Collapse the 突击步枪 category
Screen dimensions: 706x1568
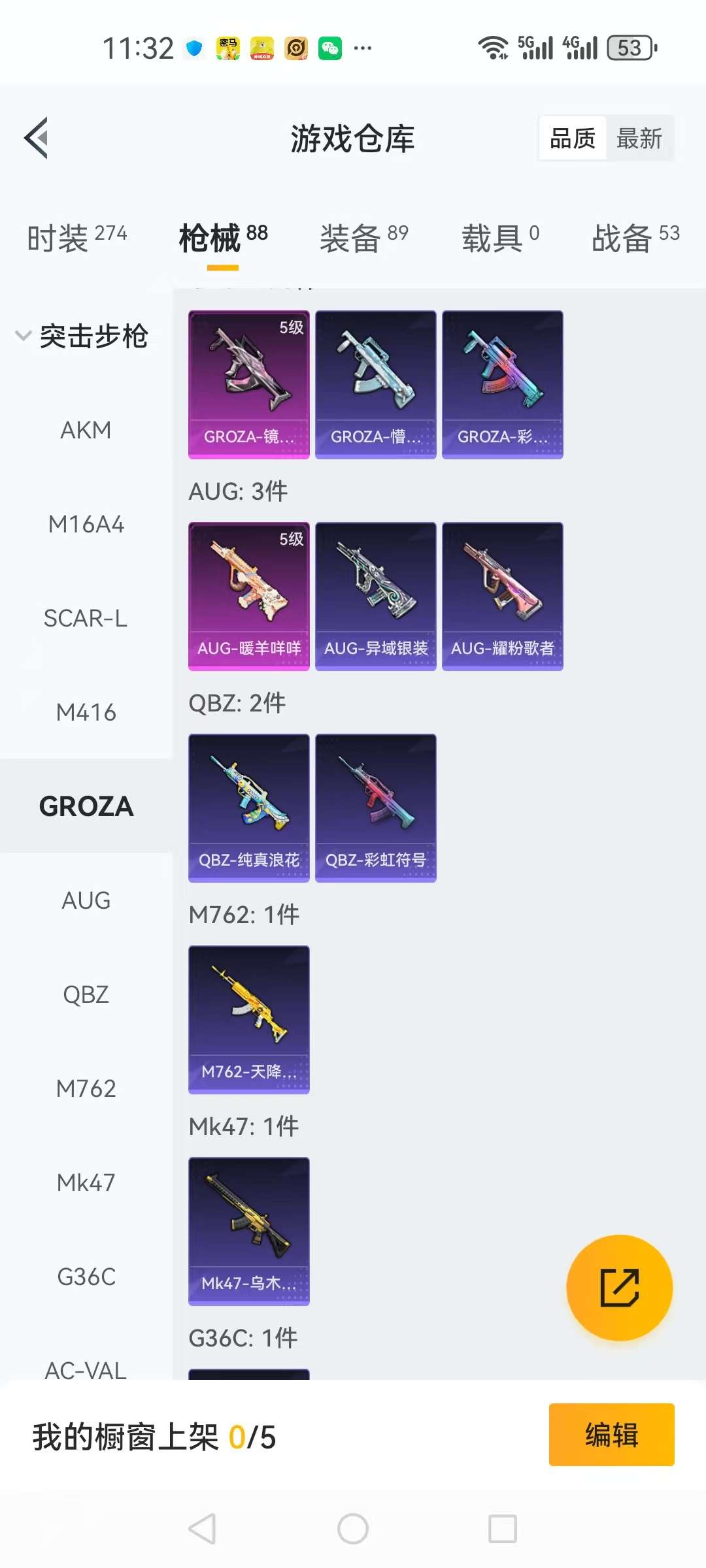click(82, 336)
